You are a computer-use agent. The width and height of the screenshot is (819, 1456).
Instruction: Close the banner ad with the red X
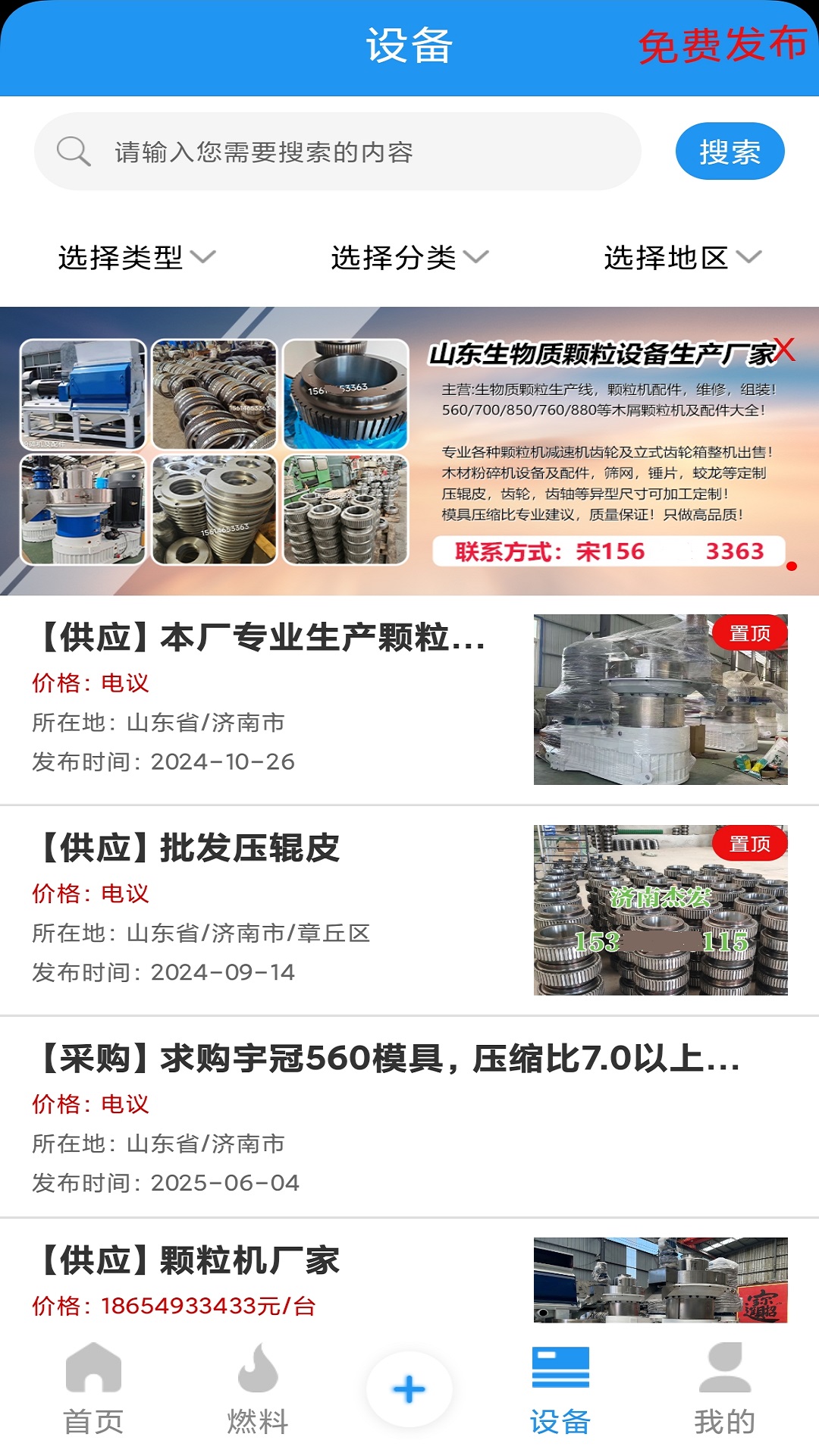785,348
